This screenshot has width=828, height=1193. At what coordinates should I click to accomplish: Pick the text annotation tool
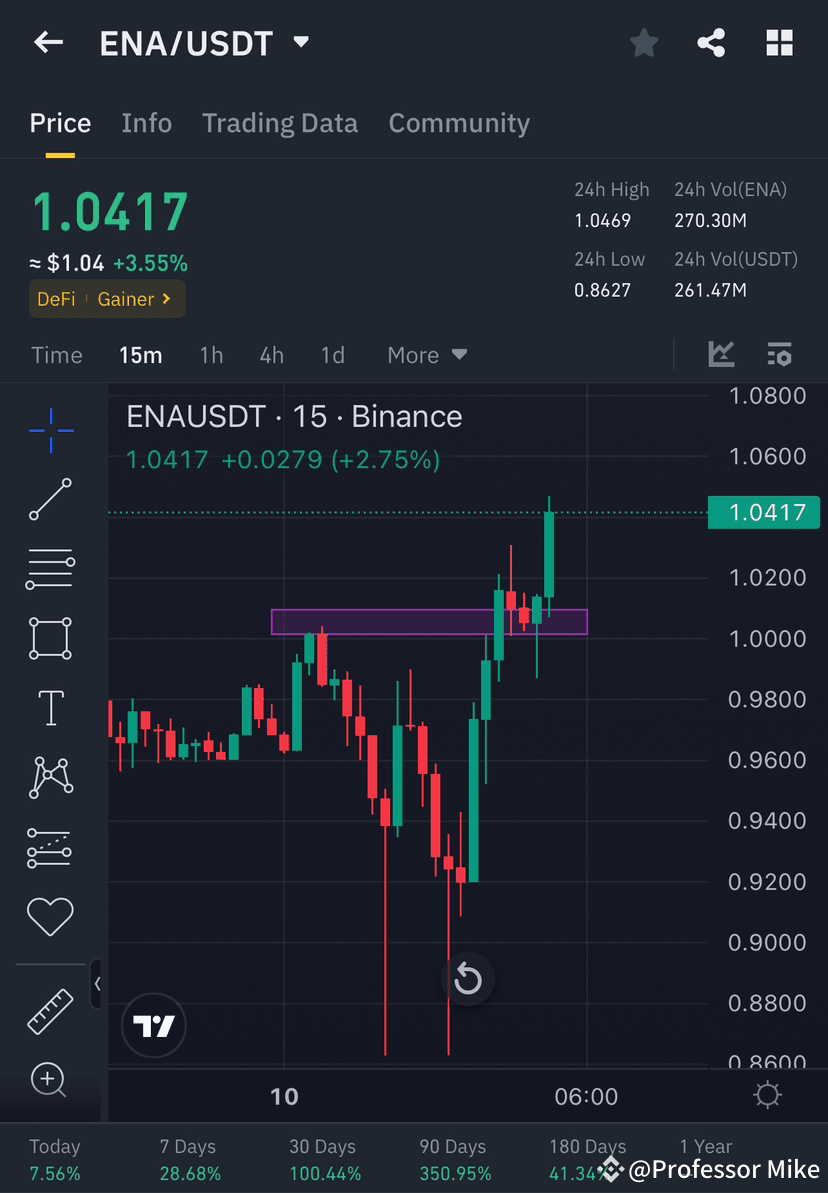tap(50, 708)
